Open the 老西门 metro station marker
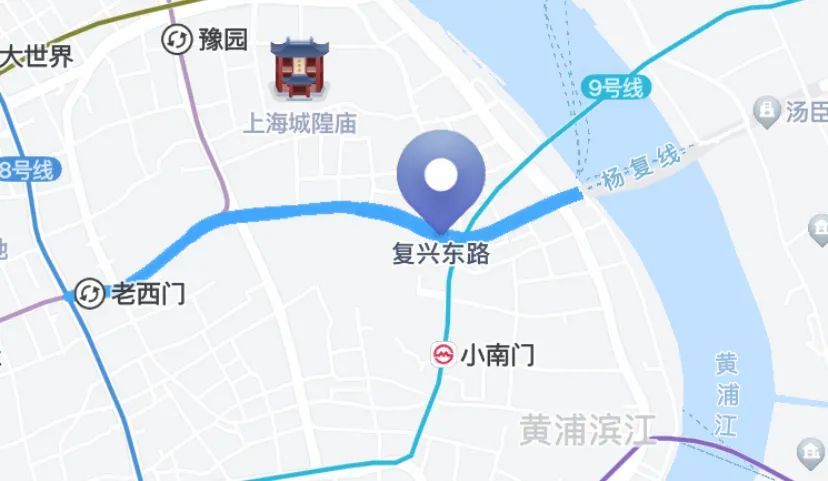Screen dimensions: 828x481 tap(90, 293)
